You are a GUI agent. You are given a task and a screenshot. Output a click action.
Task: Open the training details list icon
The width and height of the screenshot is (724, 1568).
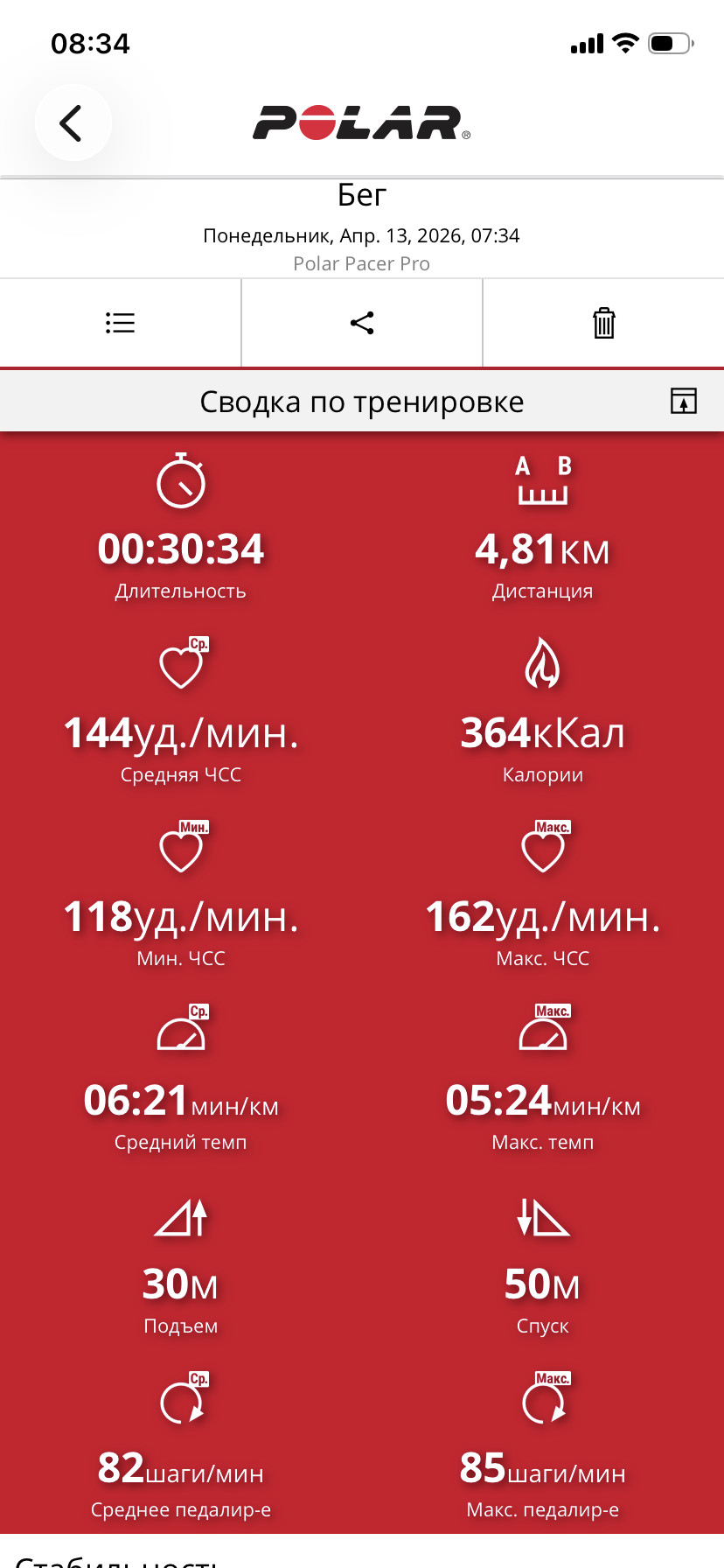(x=121, y=323)
